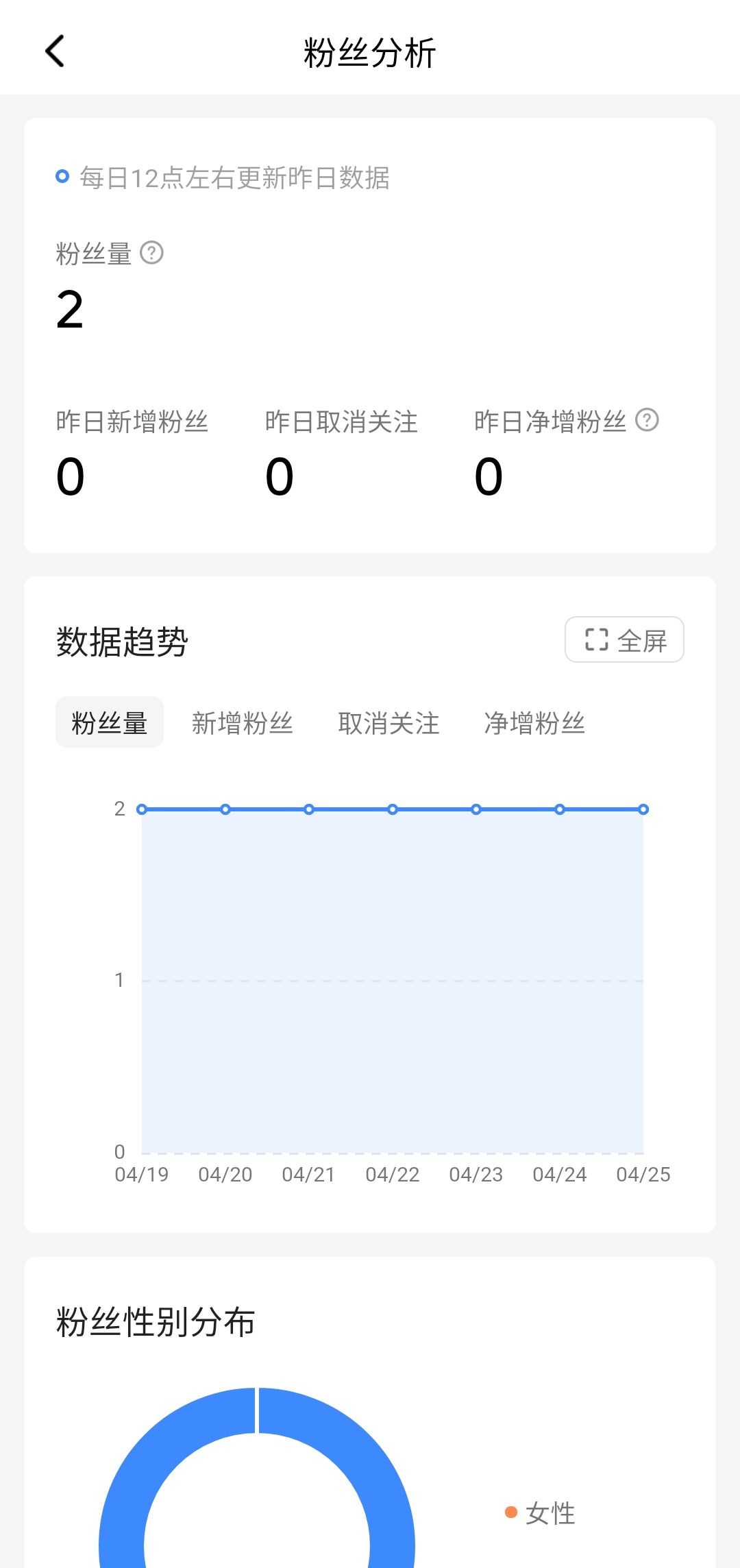This screenshot has height=1568, width=740.
Task: Switch to the 取消关注 tab
Action: tap(389, 723)
